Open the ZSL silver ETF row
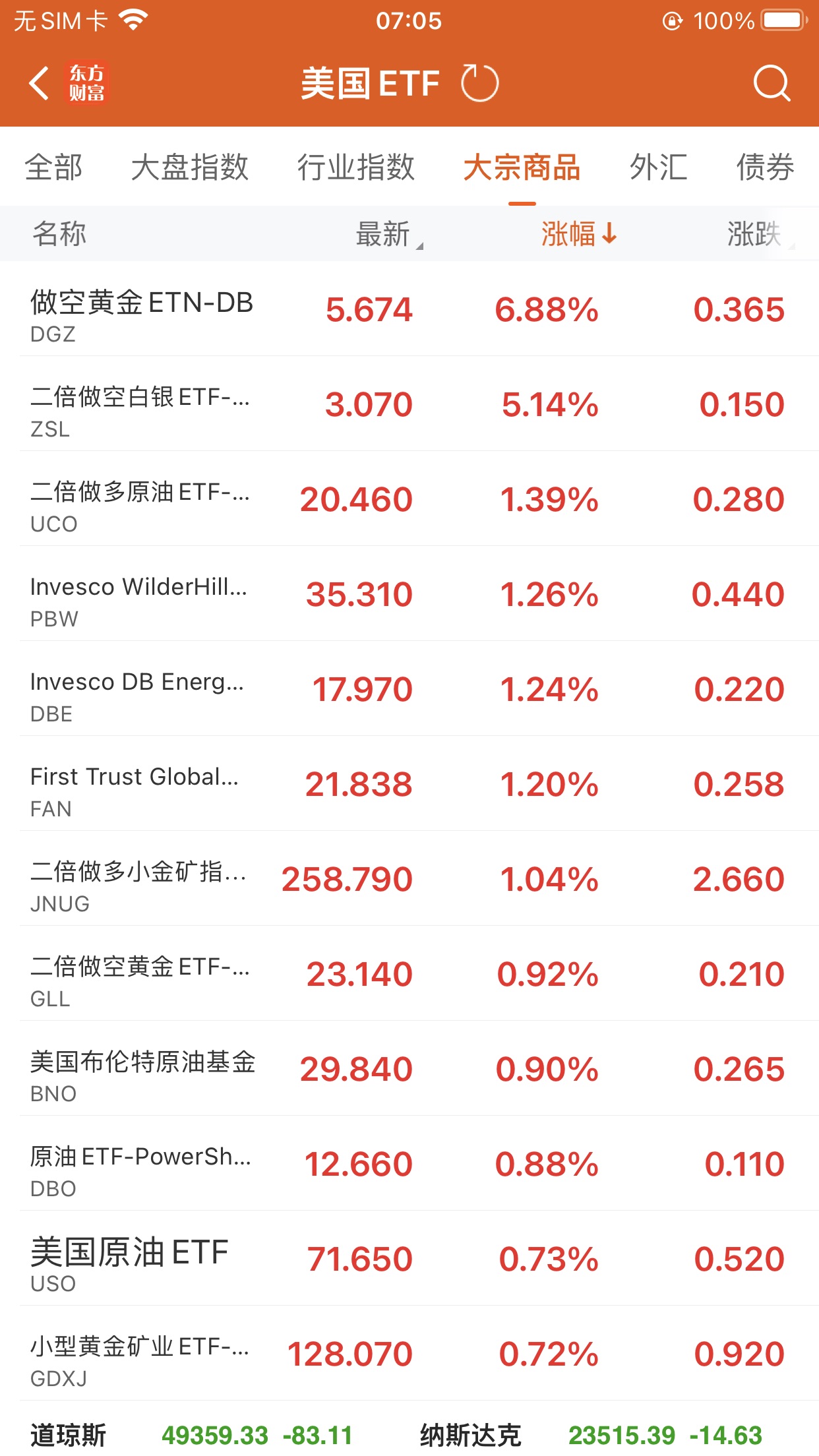819x1456 pixels. pyautogui.click(x=409, y=405)
